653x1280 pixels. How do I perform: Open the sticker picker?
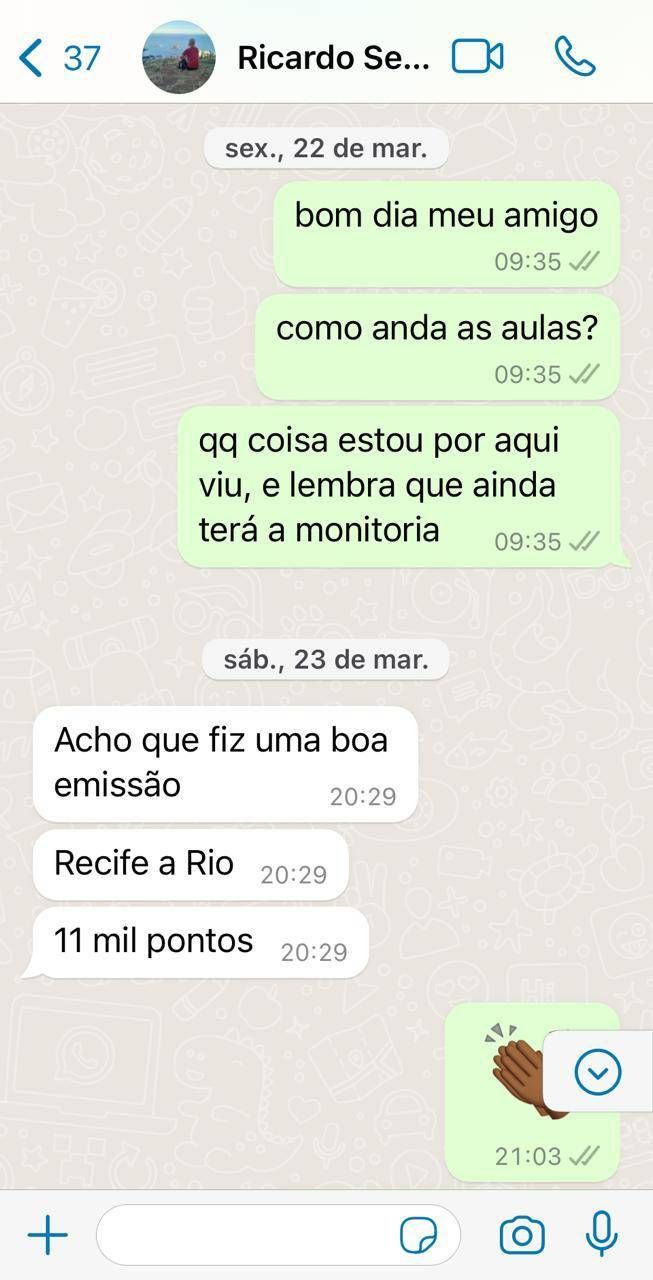pyautogui.click(x=418, y=1236)
